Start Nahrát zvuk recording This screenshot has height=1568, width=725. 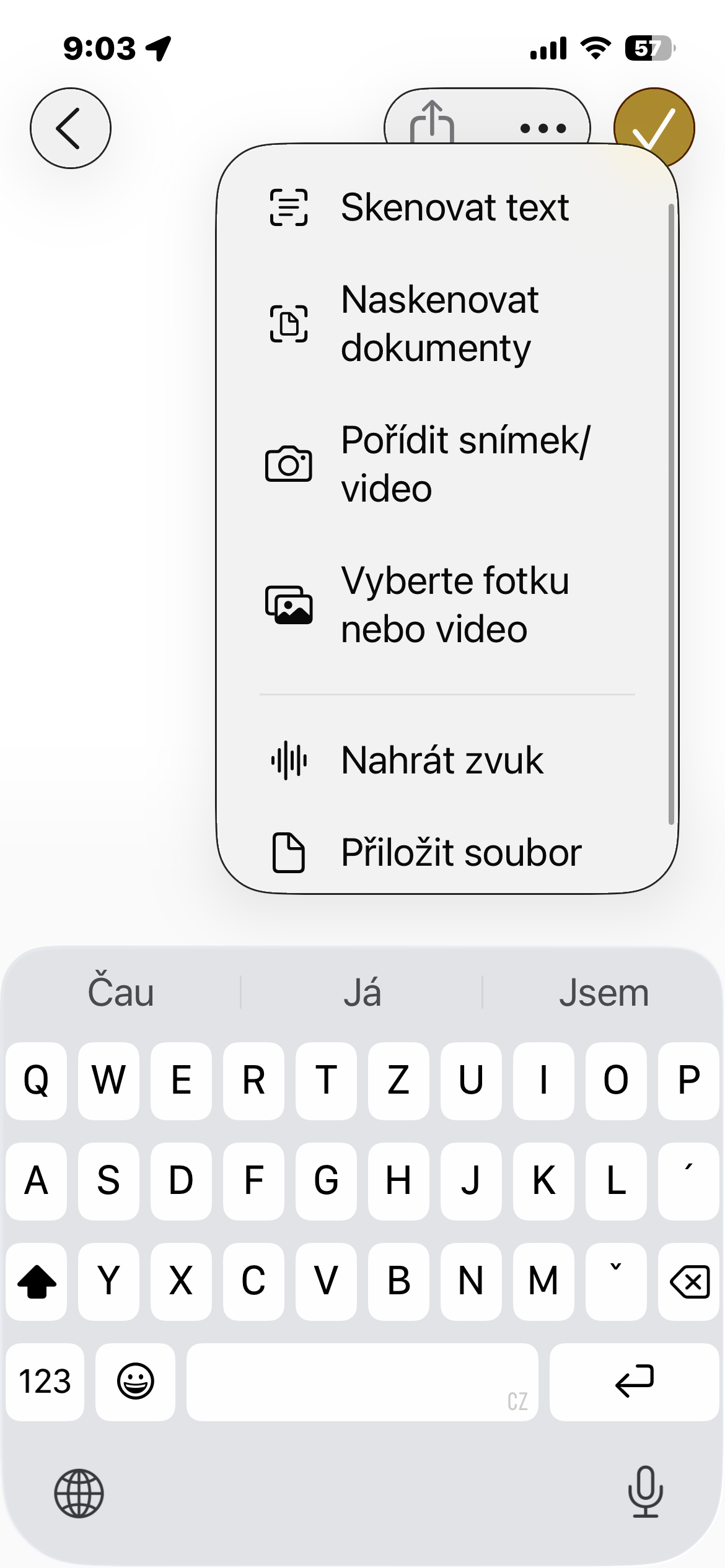446,760
